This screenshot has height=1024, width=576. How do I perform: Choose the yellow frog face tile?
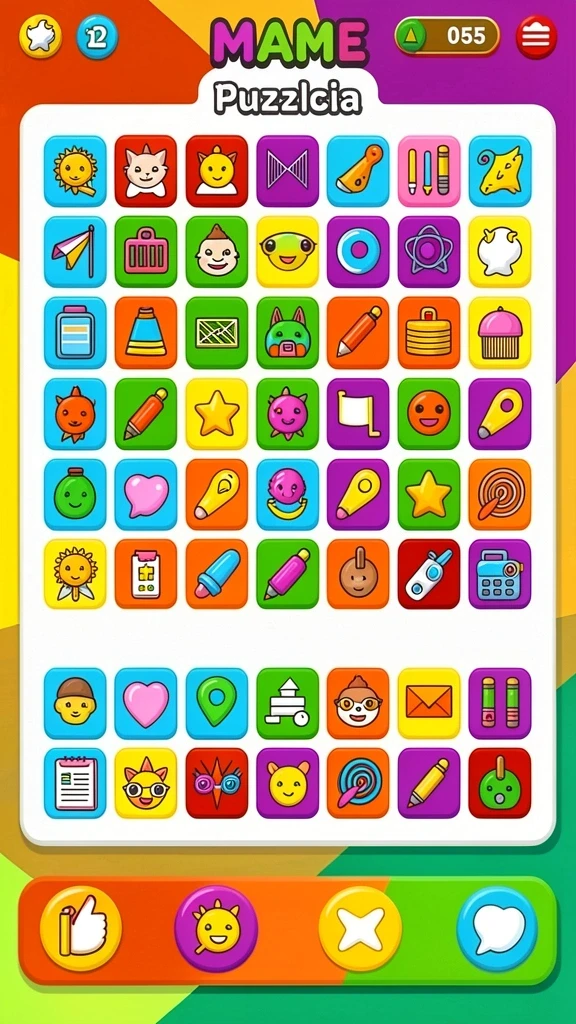(x=287, y=252)
